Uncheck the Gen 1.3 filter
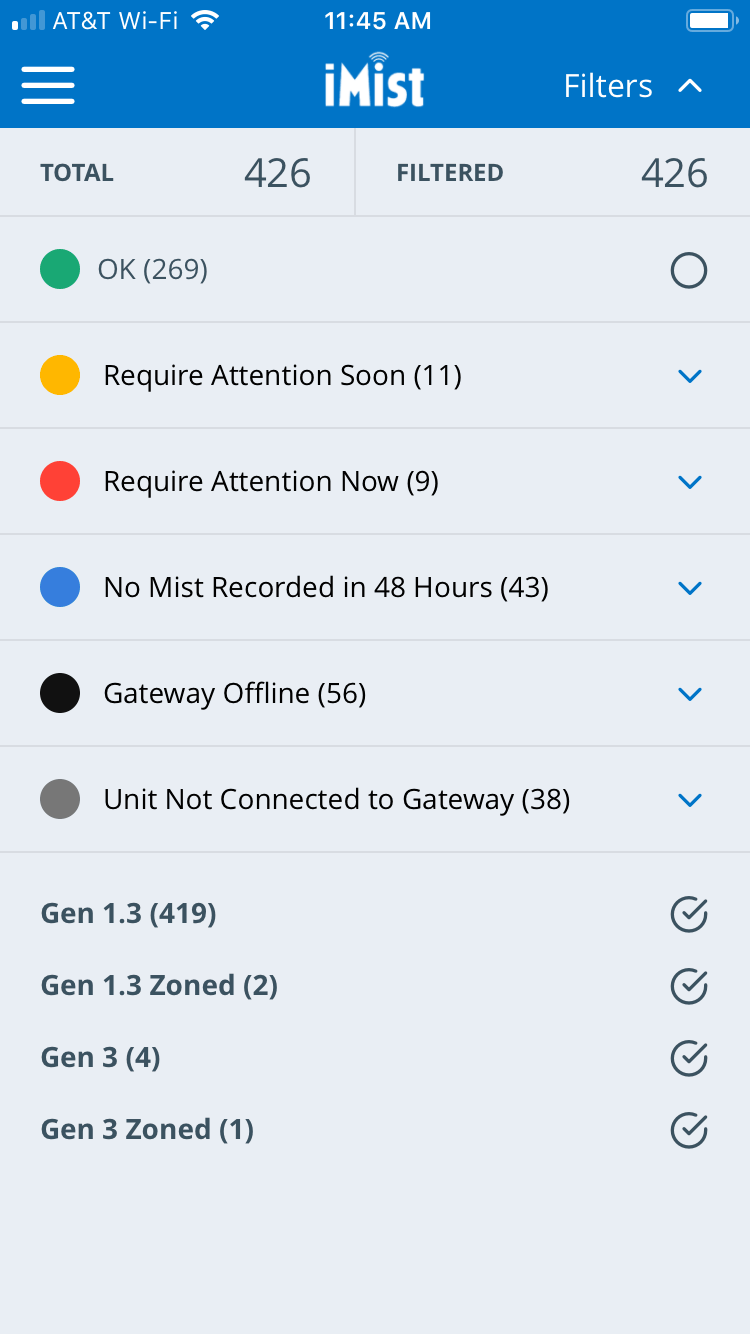Screen dimensions: 750x1334 coord(689,914)
